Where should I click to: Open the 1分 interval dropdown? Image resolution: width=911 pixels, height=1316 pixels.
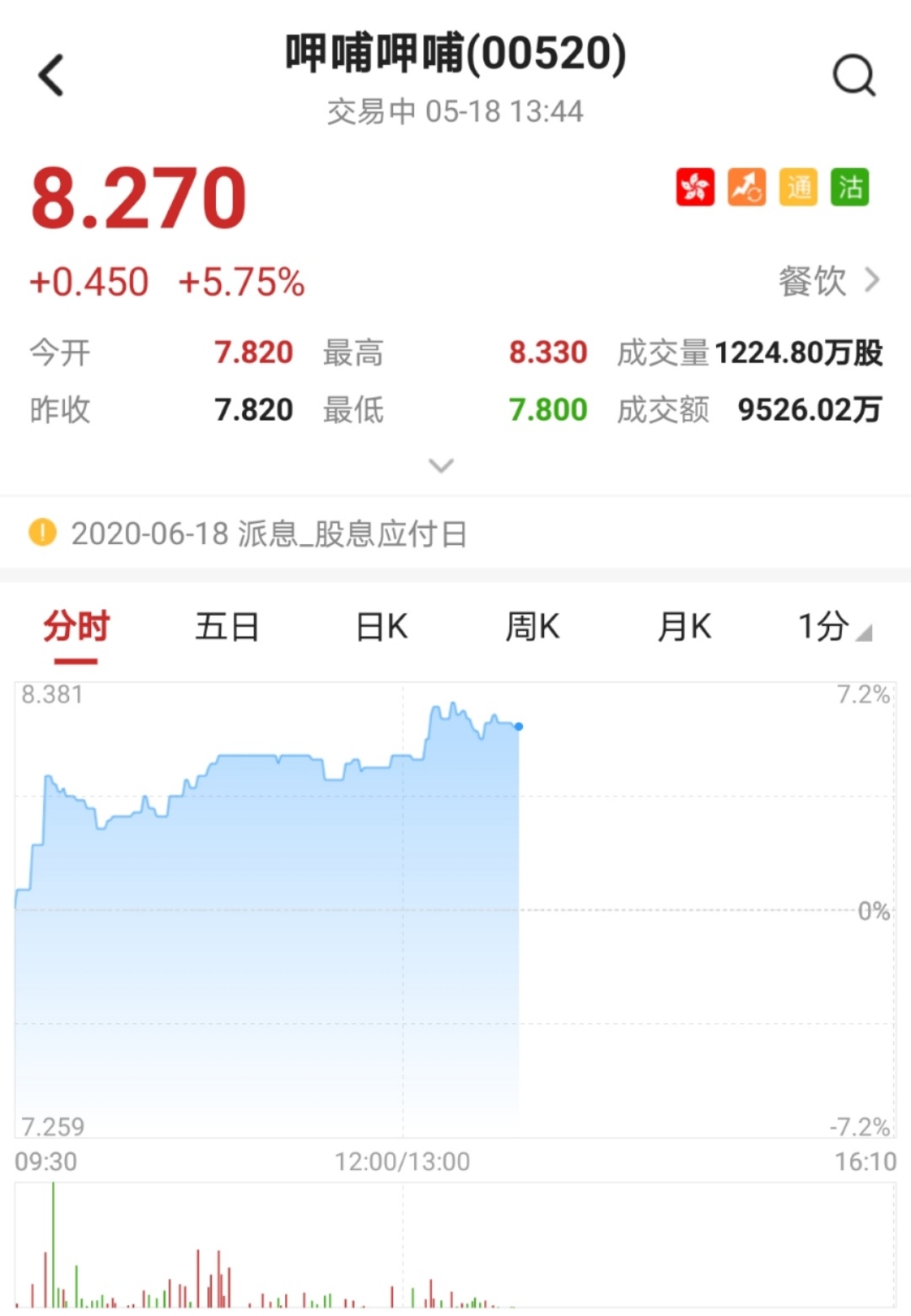pos(833,628)
